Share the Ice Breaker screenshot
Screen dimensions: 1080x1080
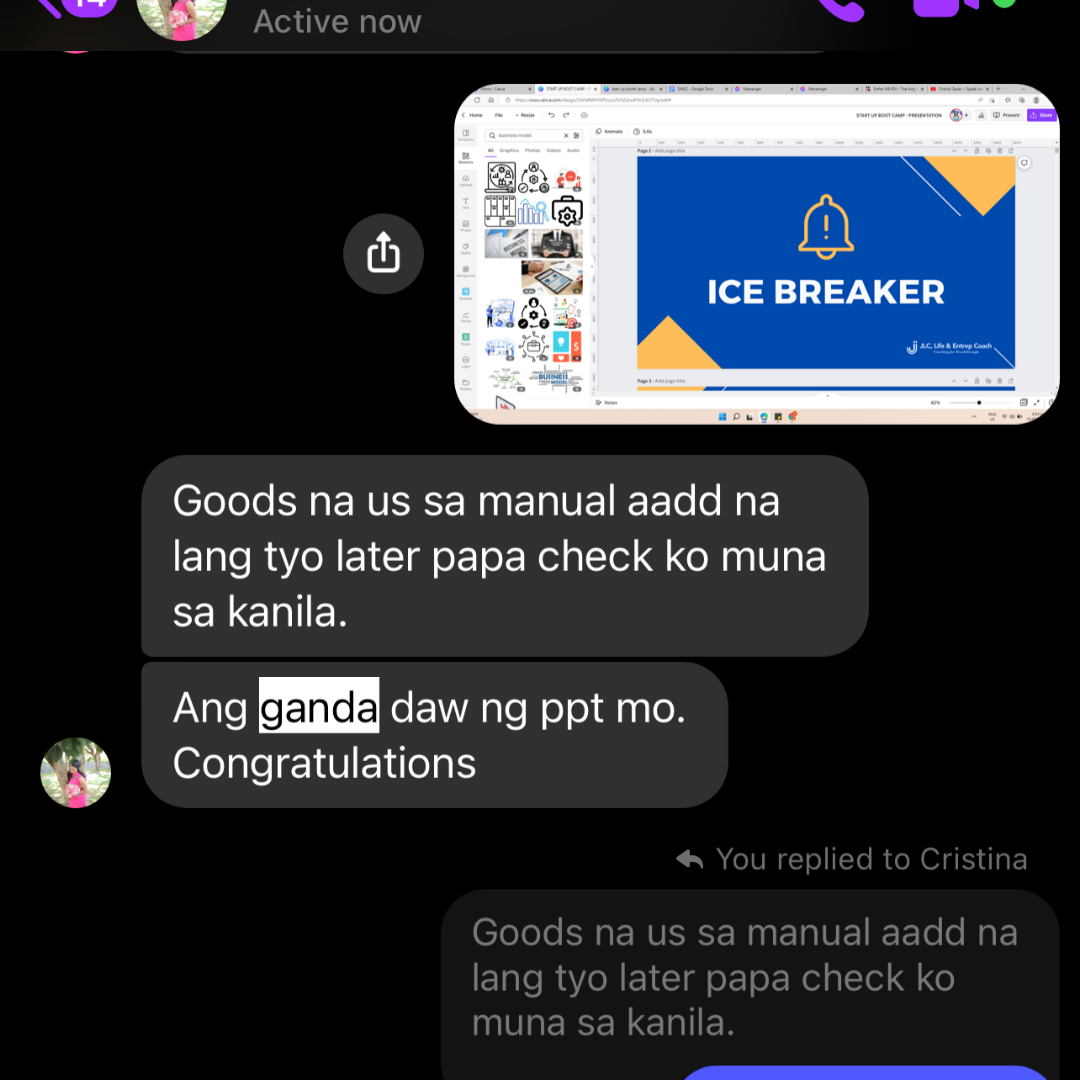pos(383,254)
